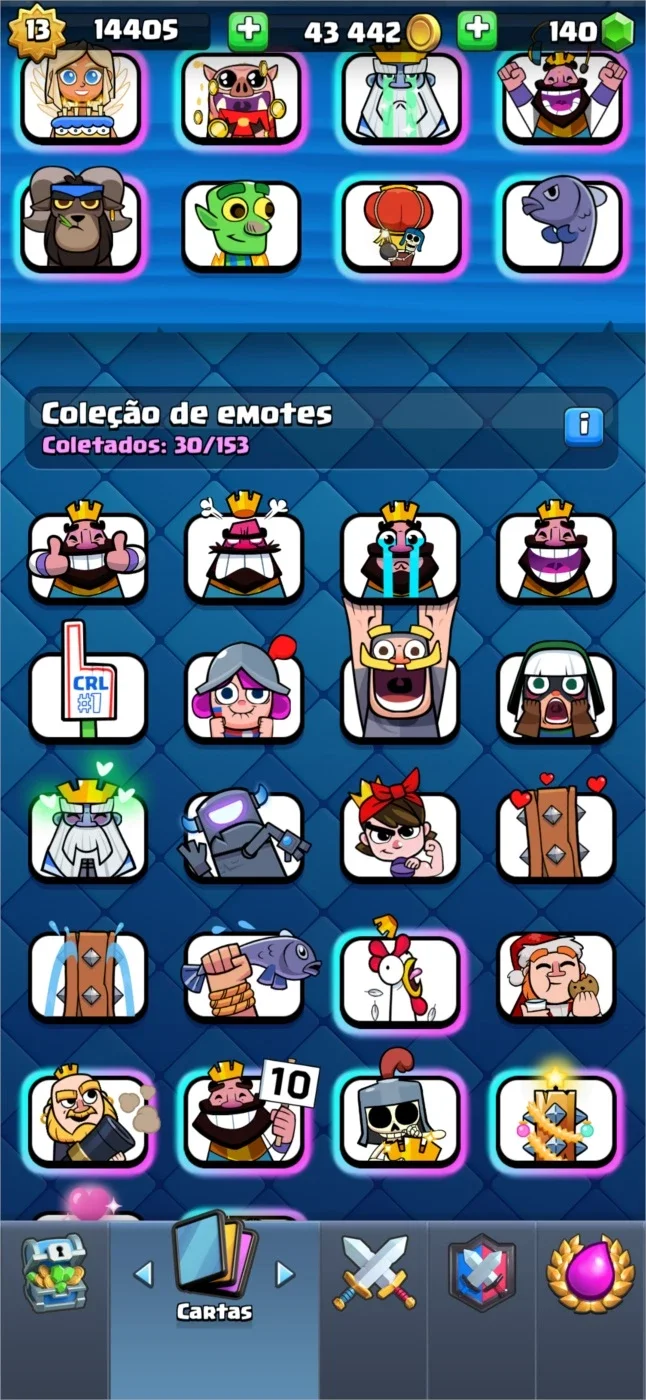The image size is (646, 1400).
Task: Tap the green plus to add gems
Action: click(477, 31)
